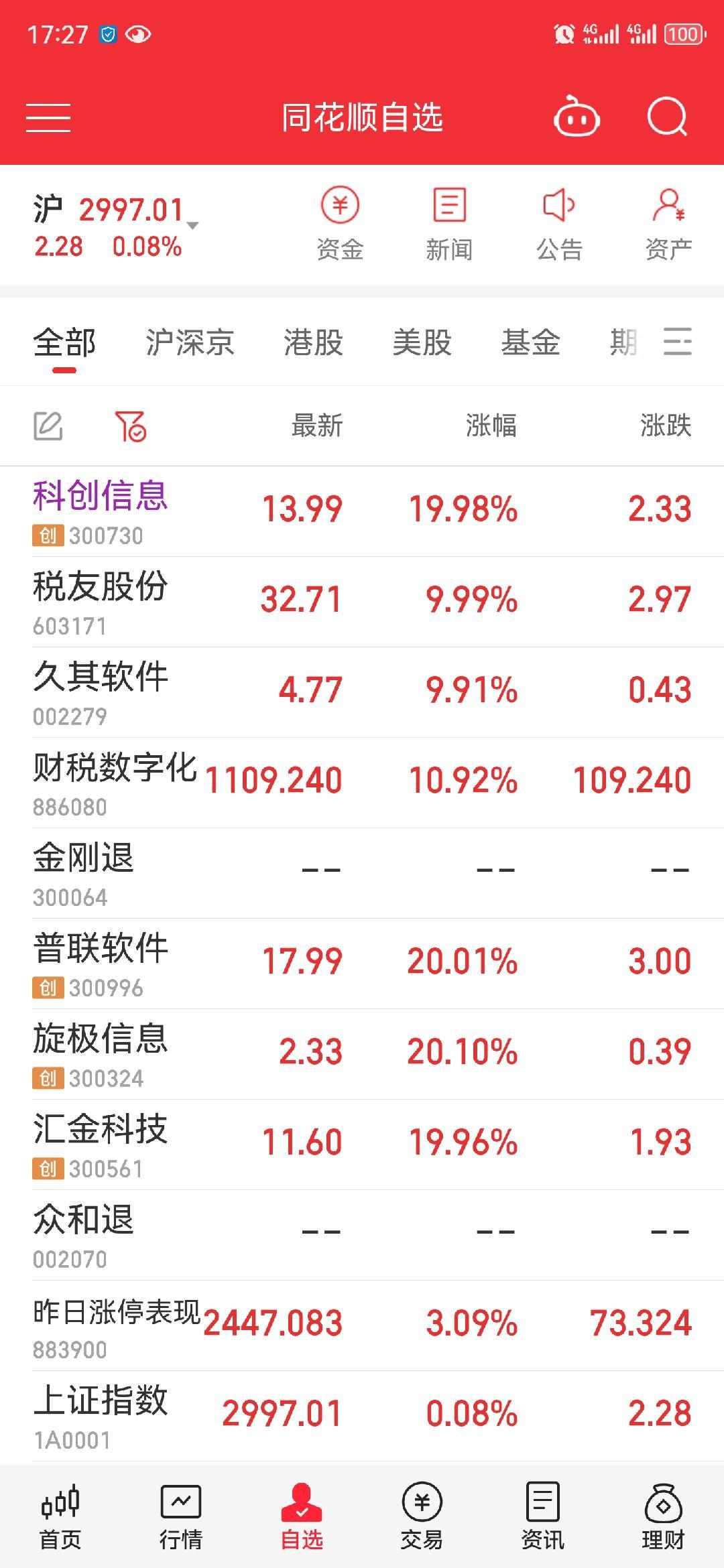Viewport: 724px width, 1568px height.
Task: Switch to 港股 tab
Action: [x=313, y=342]
